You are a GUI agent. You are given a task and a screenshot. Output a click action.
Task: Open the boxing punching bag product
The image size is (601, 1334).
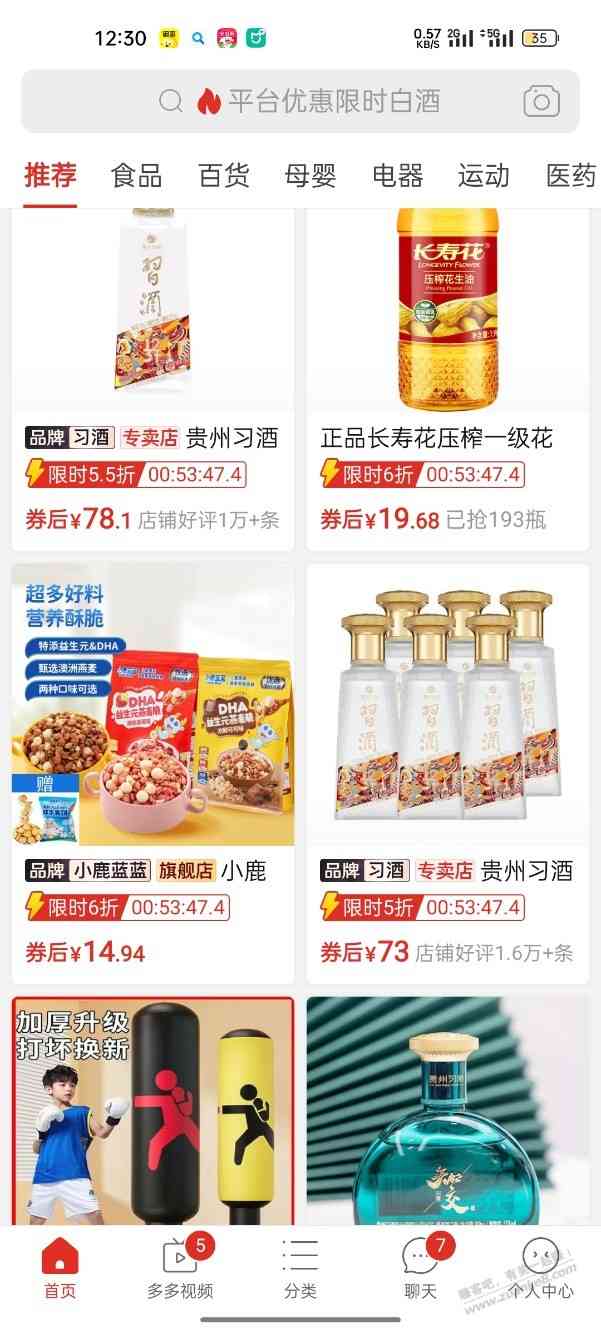coord(153,1110)
